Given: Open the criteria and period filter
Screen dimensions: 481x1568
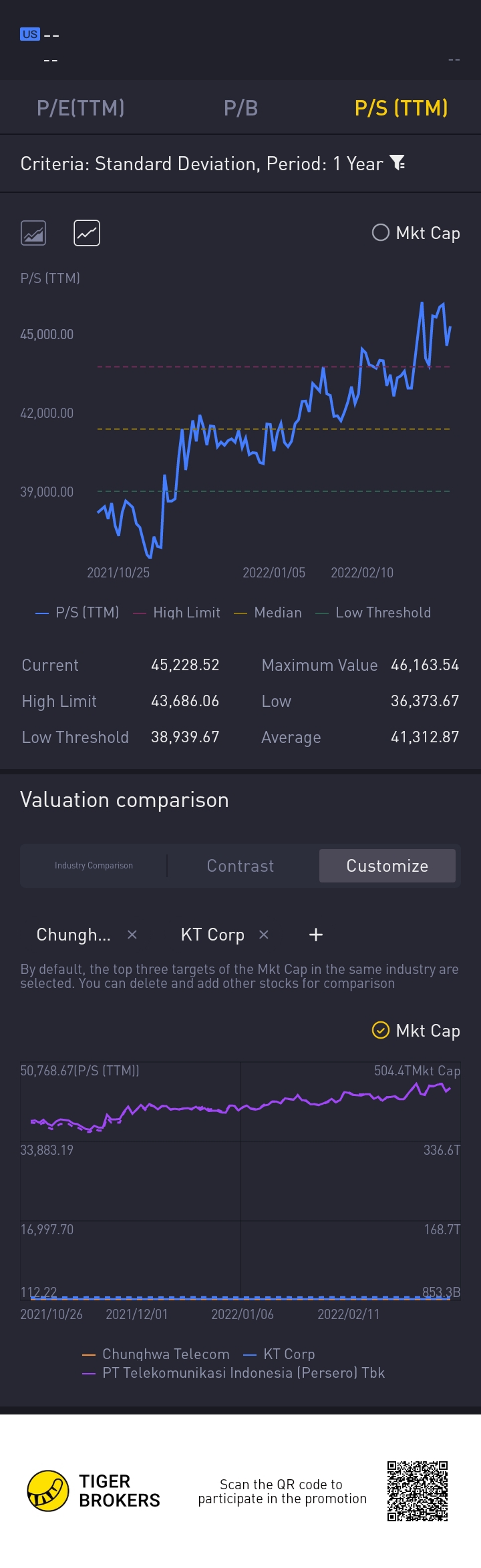Looking at the screenshot, I should click(x=397, y=163).
